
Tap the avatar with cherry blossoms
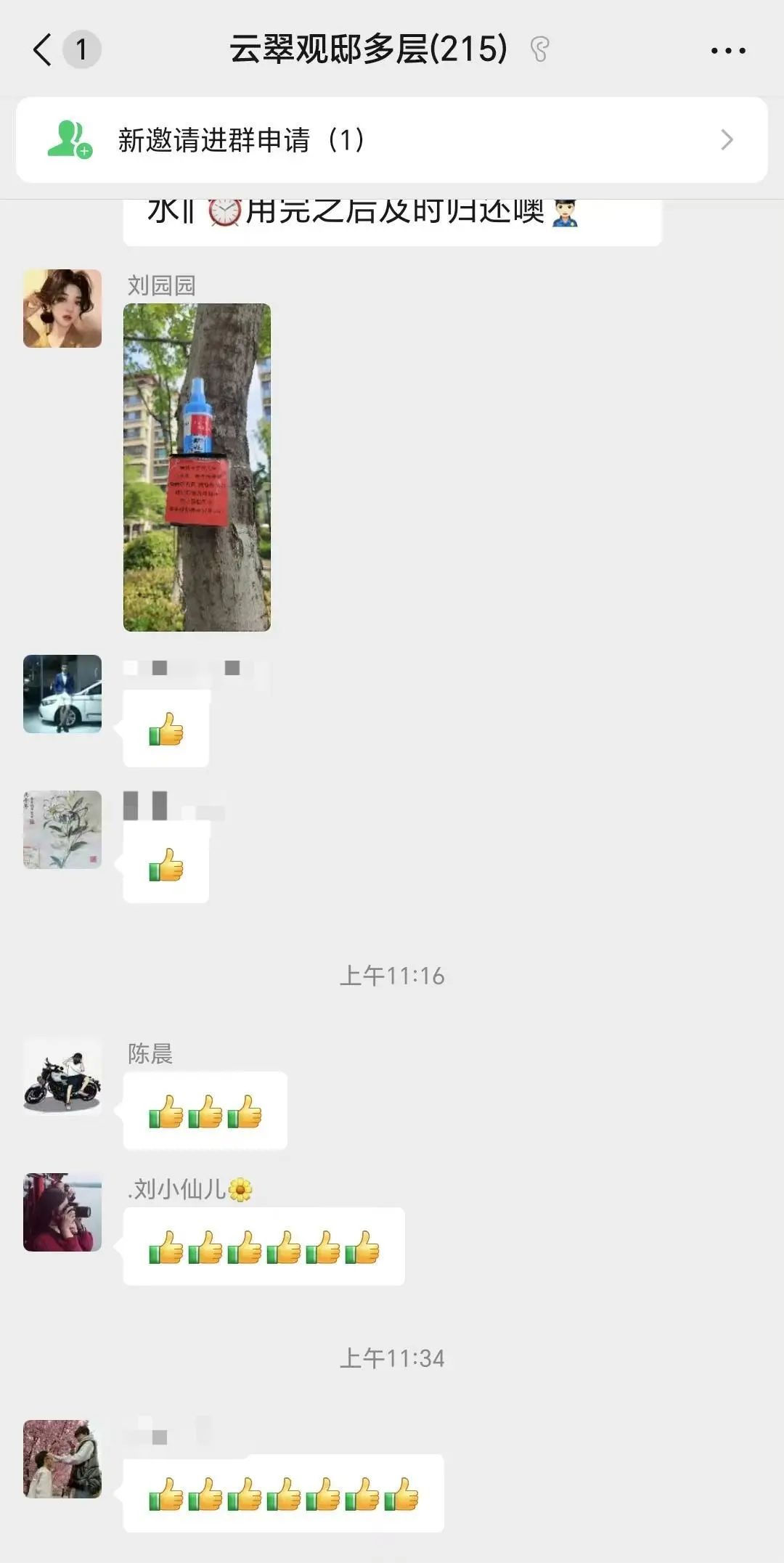point(62,1459)
